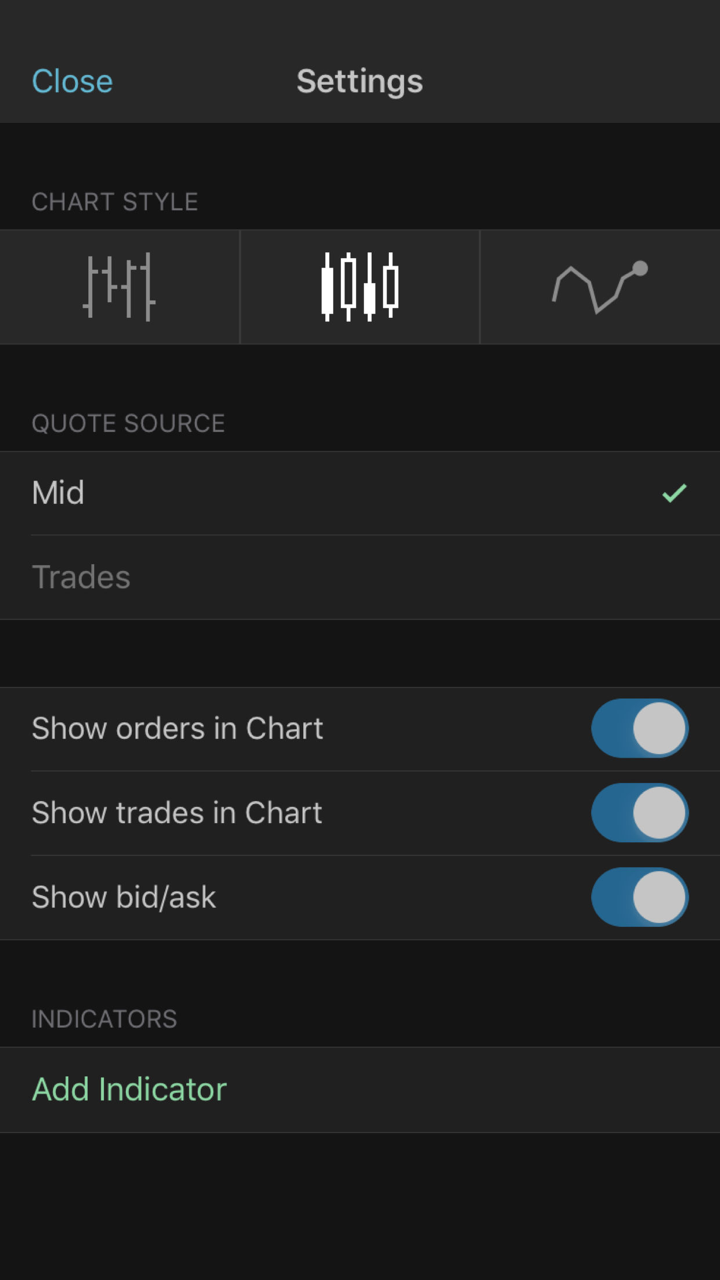Screen dimensions: 720x1280
Task: Tap the line graph icon with dot
Action: coord(600,287)
